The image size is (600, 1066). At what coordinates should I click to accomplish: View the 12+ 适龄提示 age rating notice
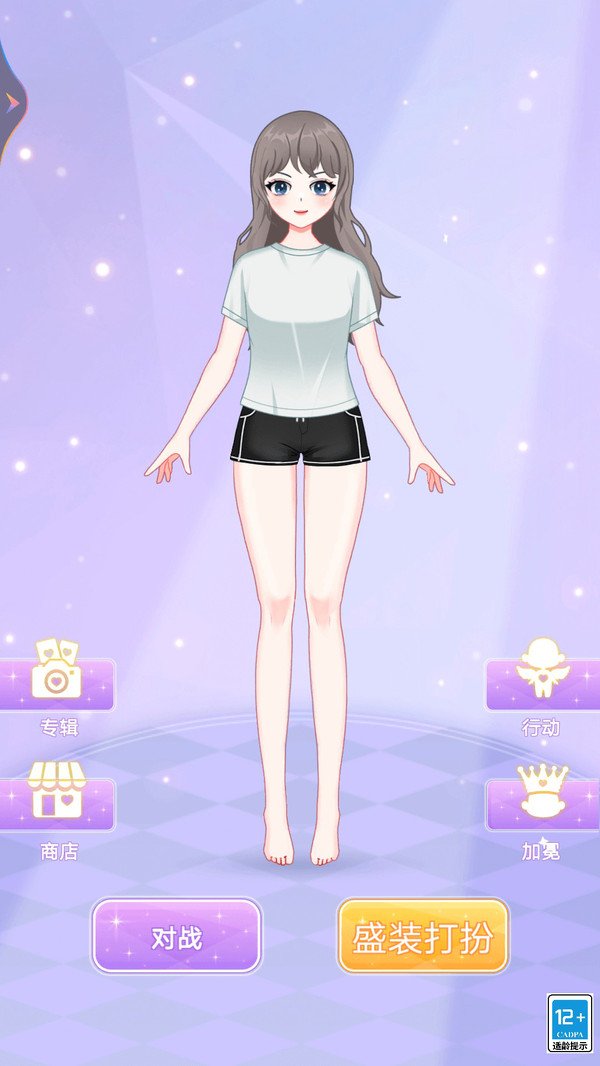point(570,1023)
